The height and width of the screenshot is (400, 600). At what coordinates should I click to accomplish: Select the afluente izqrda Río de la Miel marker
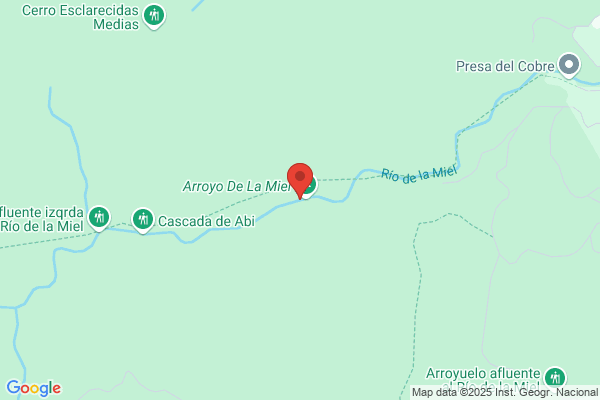[99, 218]
